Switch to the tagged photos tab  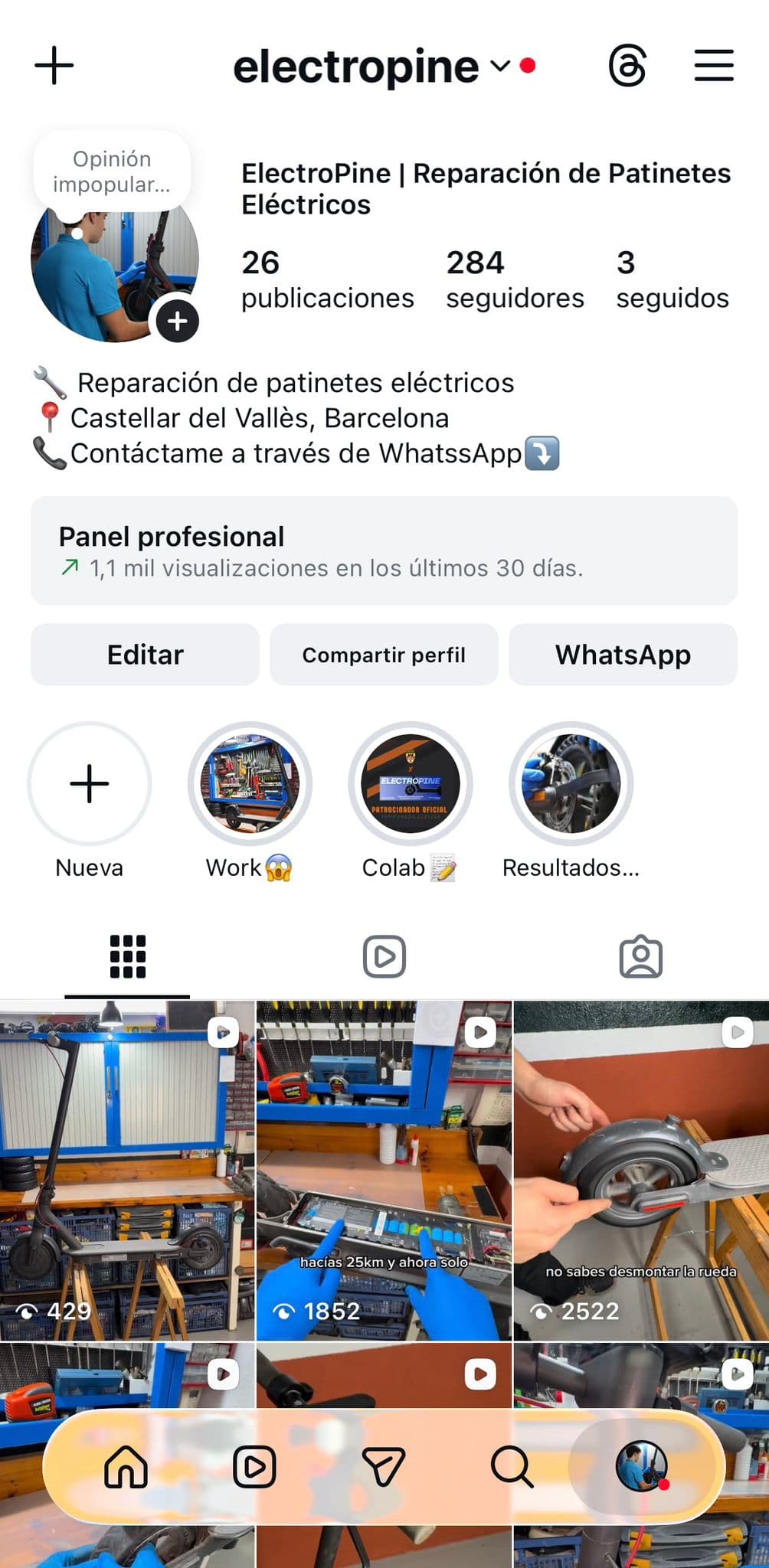[642, 955]
